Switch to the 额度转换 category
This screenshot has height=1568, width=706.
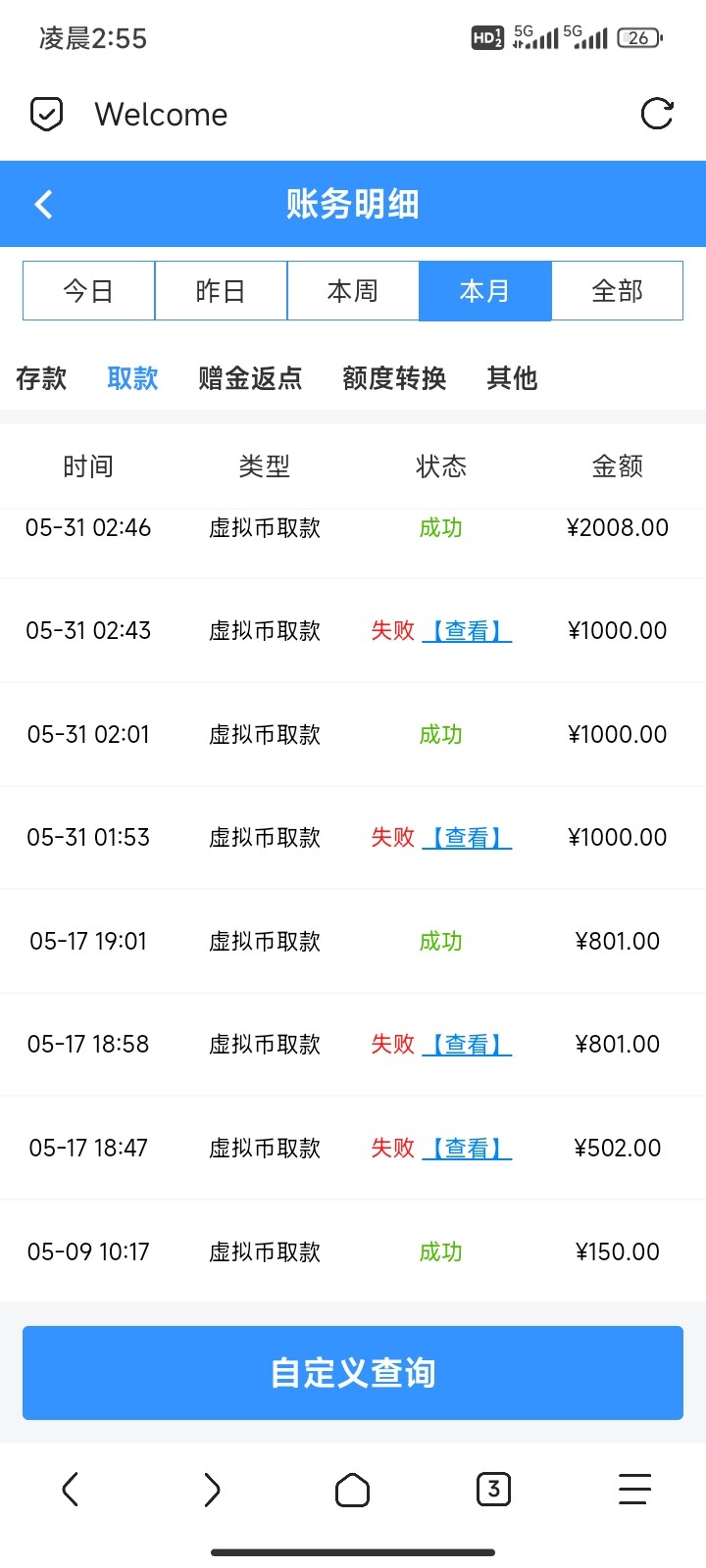pos(394,378)
